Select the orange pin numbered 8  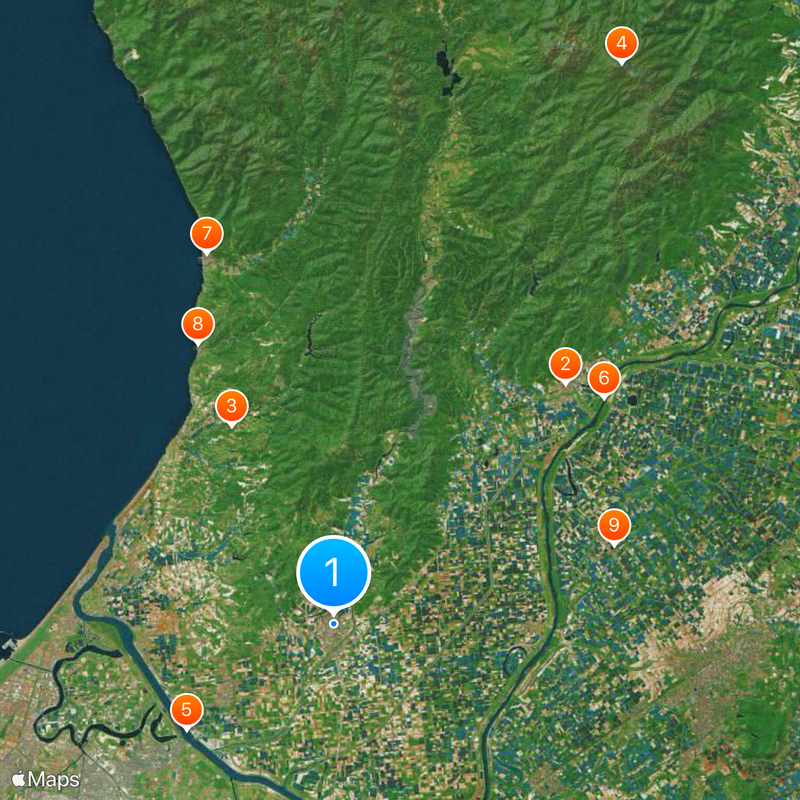pos(198,324)
